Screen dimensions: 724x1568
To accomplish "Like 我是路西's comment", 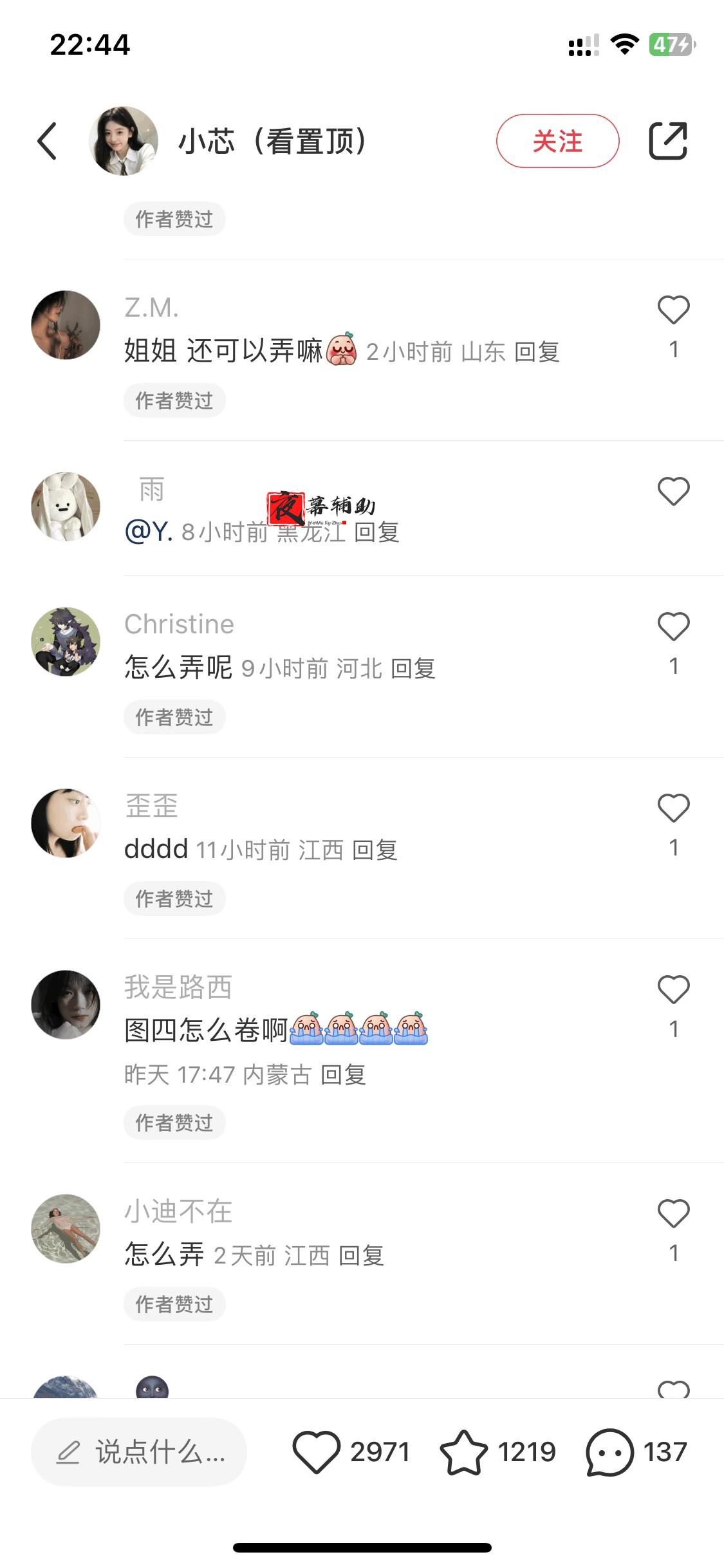I will pyautogui.click(x=674, y=989).
